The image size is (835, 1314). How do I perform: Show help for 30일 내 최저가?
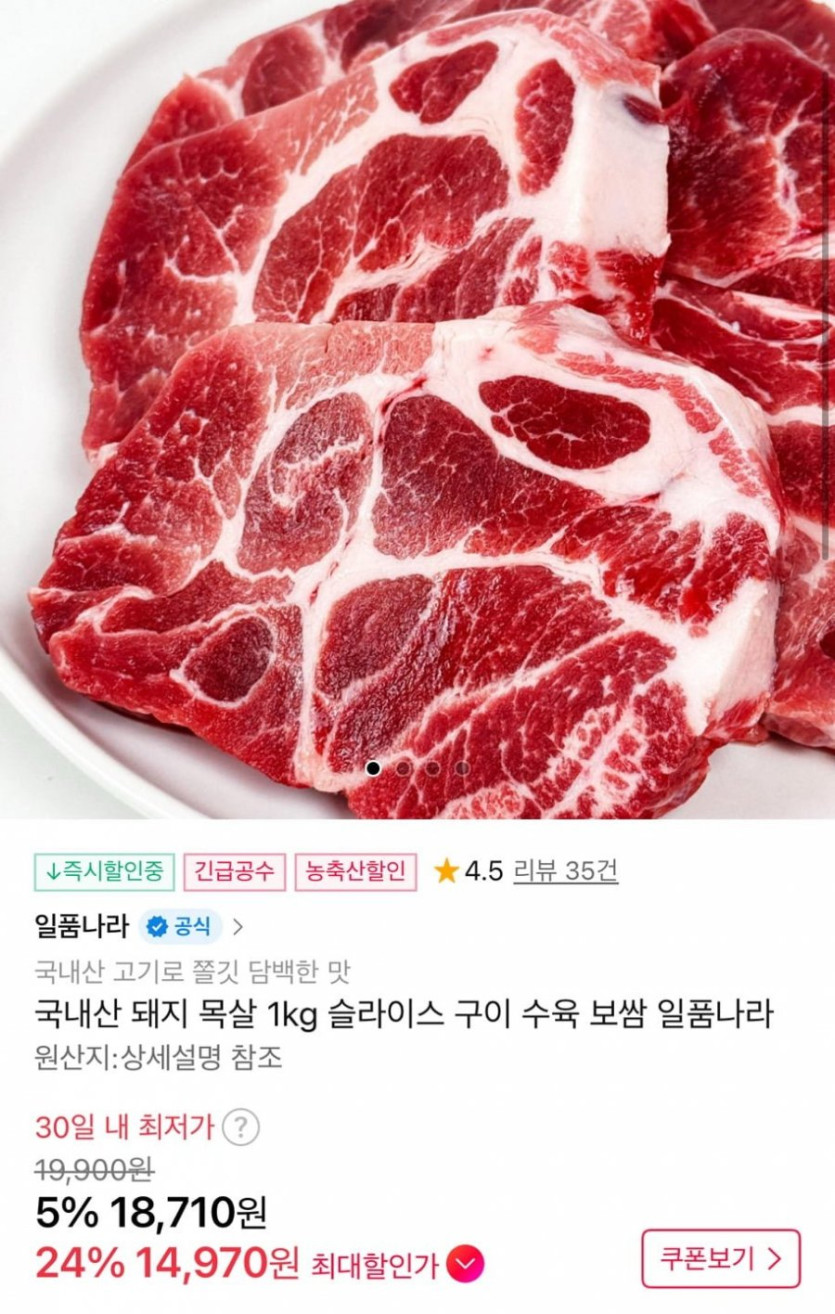(x=240, y=1128)
